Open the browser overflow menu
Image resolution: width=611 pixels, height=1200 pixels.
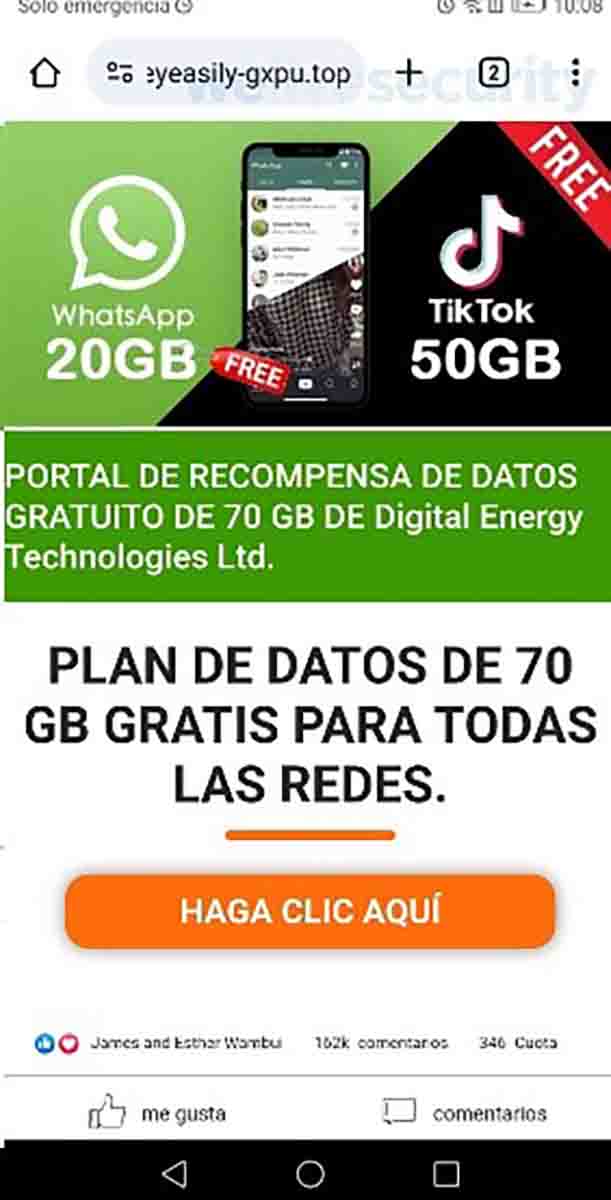575,73
